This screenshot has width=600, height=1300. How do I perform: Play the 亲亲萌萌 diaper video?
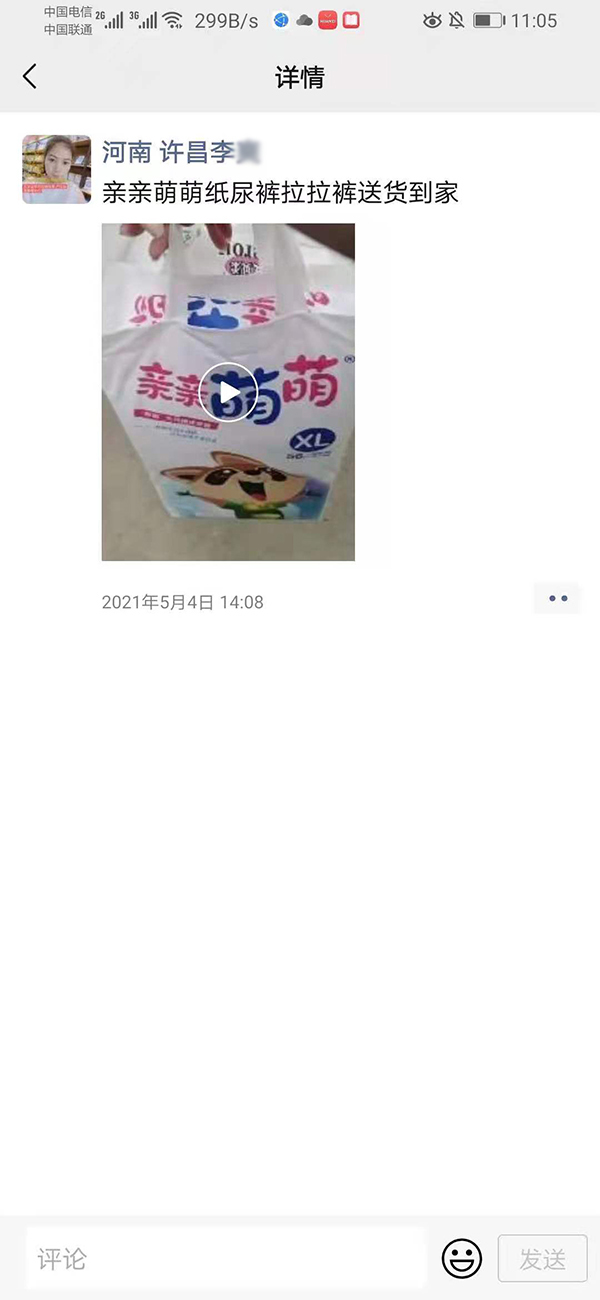point(228,392)
